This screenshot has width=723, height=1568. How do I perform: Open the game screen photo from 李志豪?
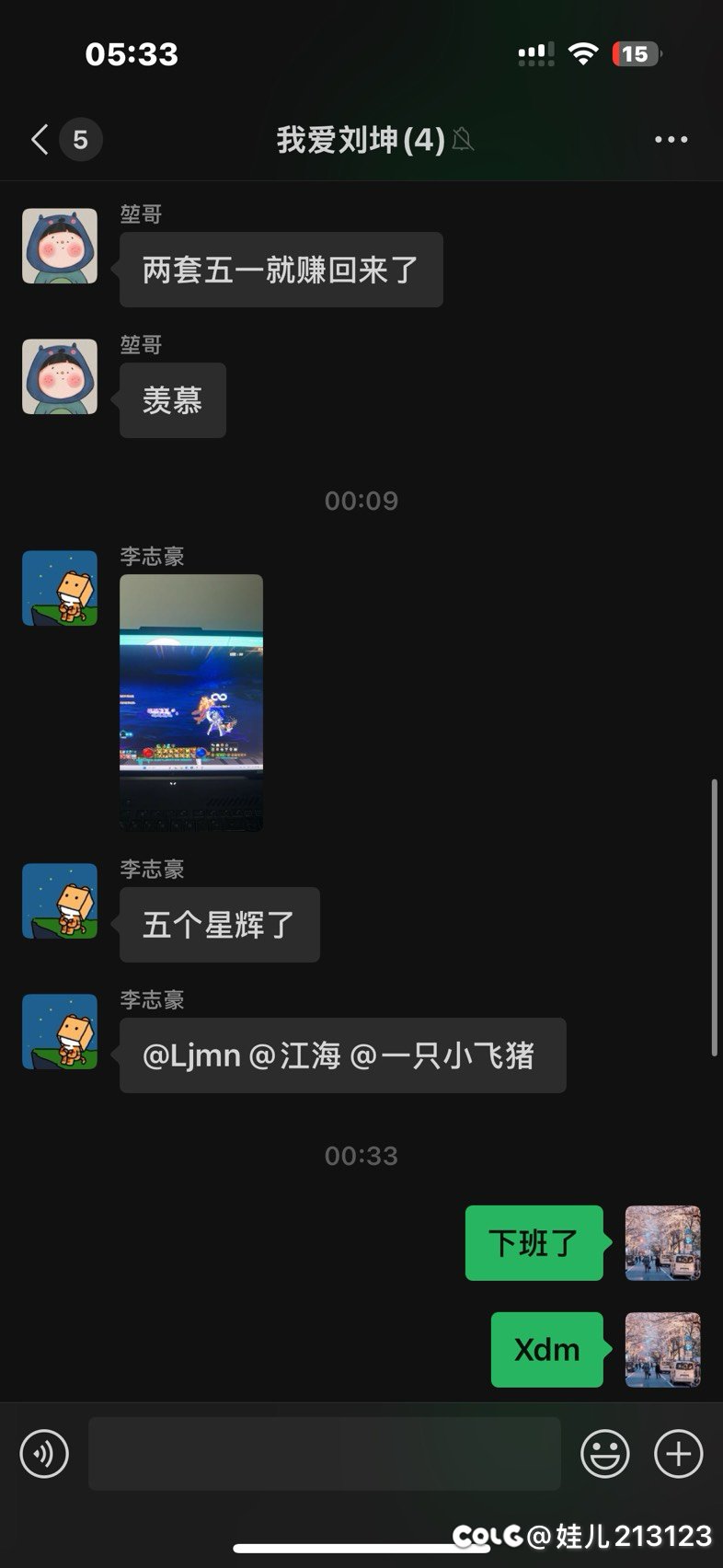pyautogui.click(x=191, y=703)
